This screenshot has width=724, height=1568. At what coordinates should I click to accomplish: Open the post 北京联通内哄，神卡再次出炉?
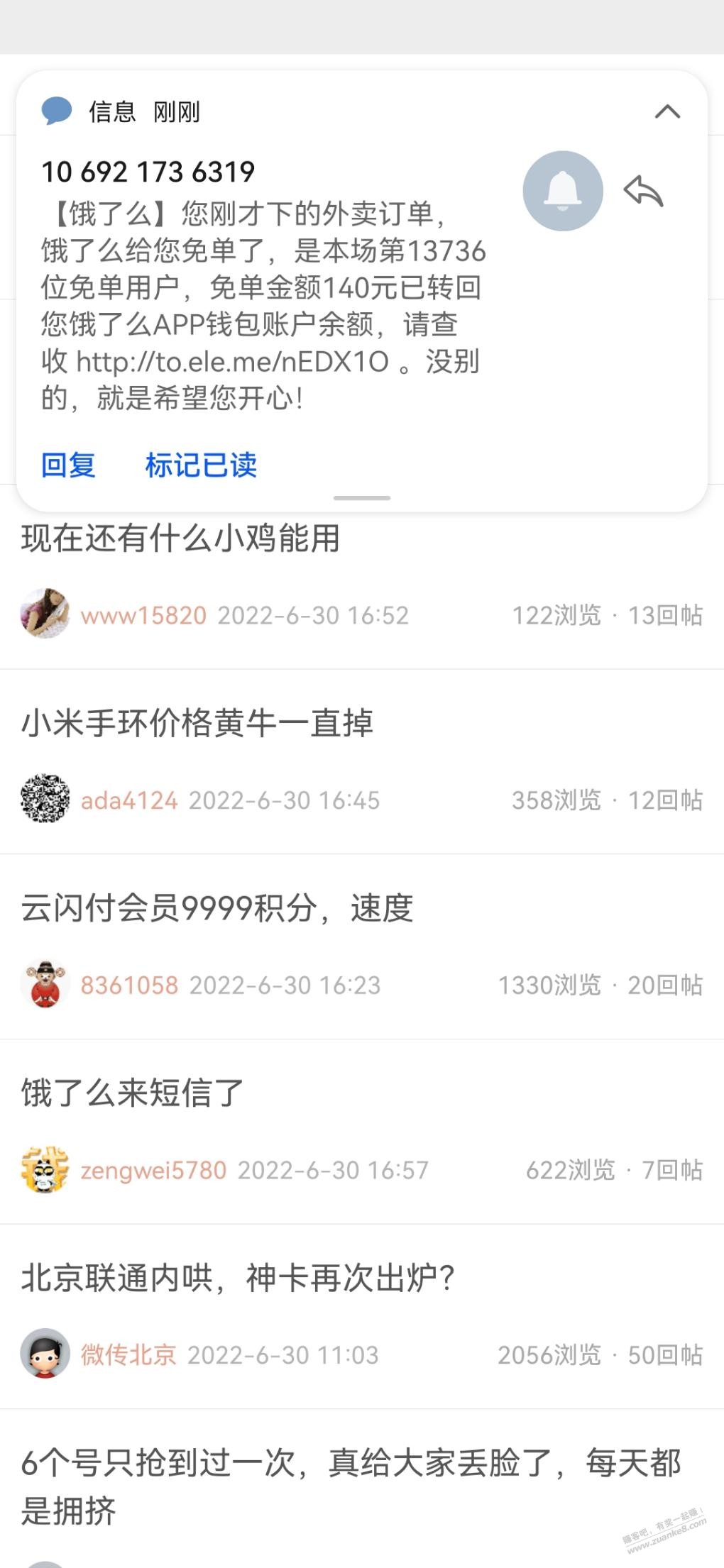click(237, 1278)
